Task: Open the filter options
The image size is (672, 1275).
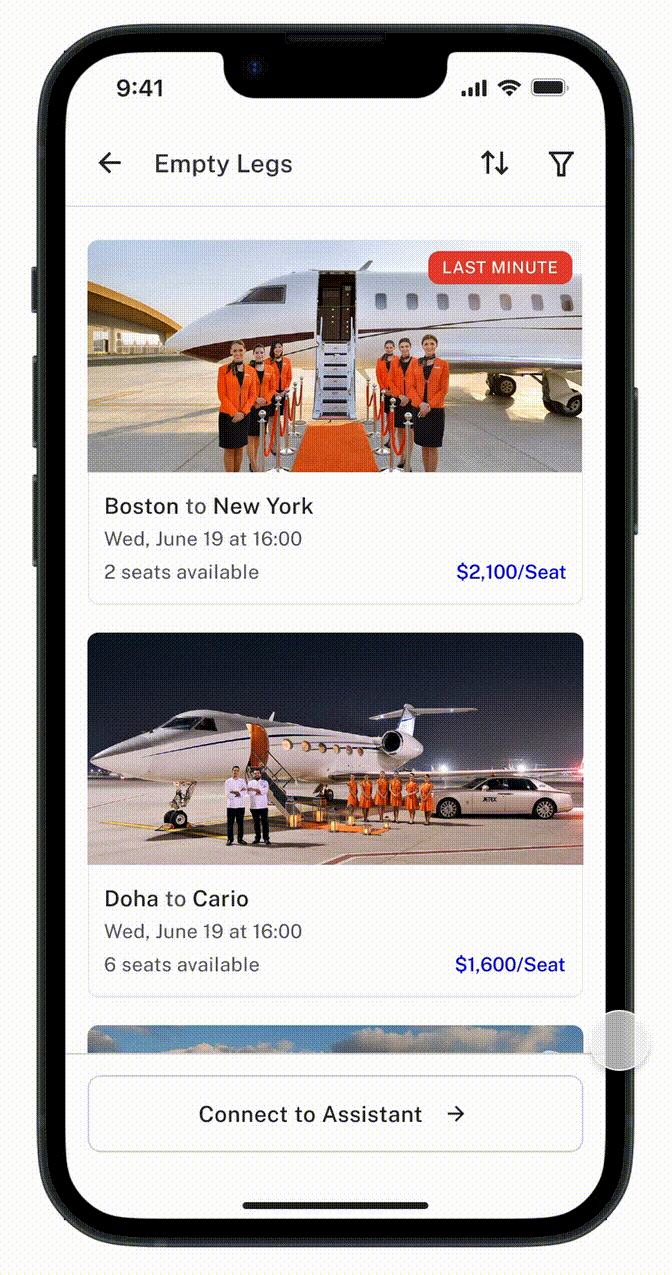Action: (562, 163)
